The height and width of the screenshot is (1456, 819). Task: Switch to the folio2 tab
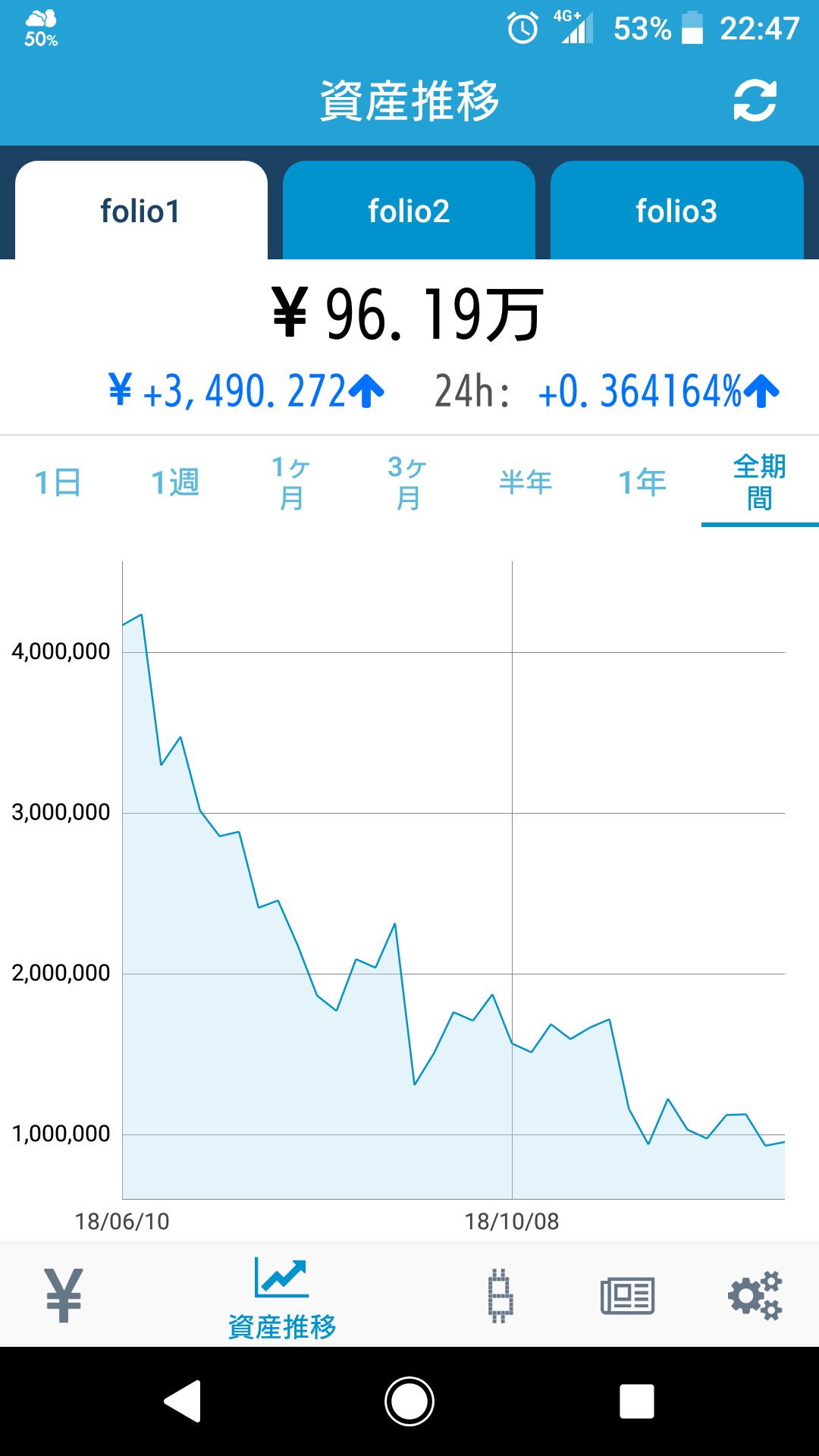tap(409, 211)
